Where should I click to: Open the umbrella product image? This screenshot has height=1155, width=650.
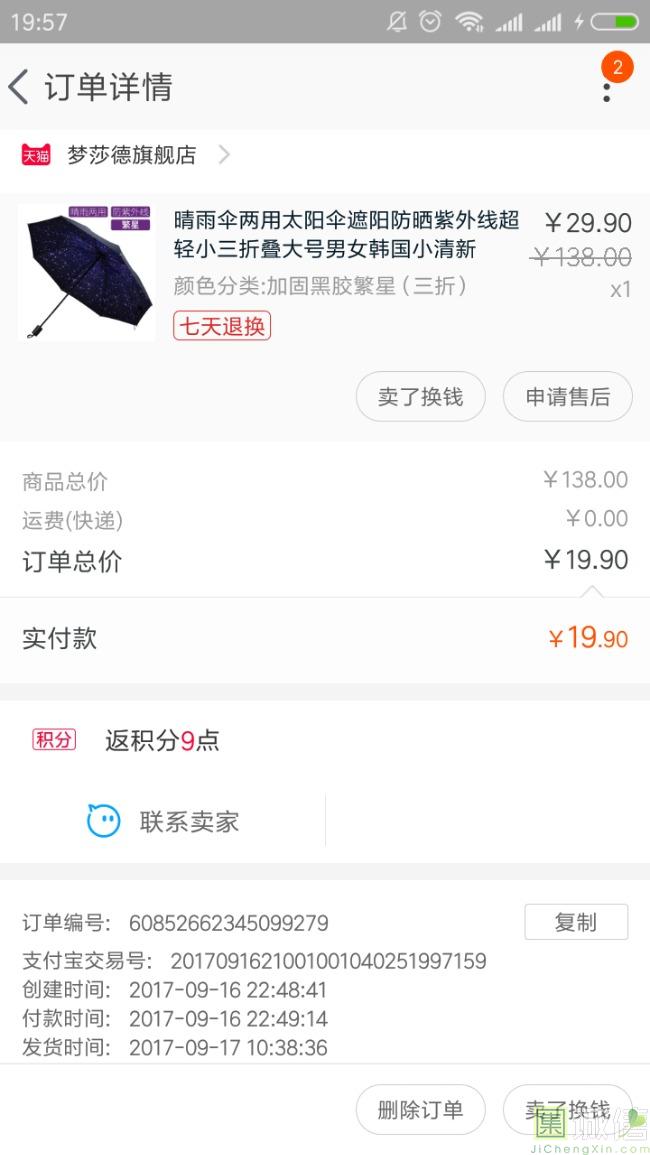(87, 272)
